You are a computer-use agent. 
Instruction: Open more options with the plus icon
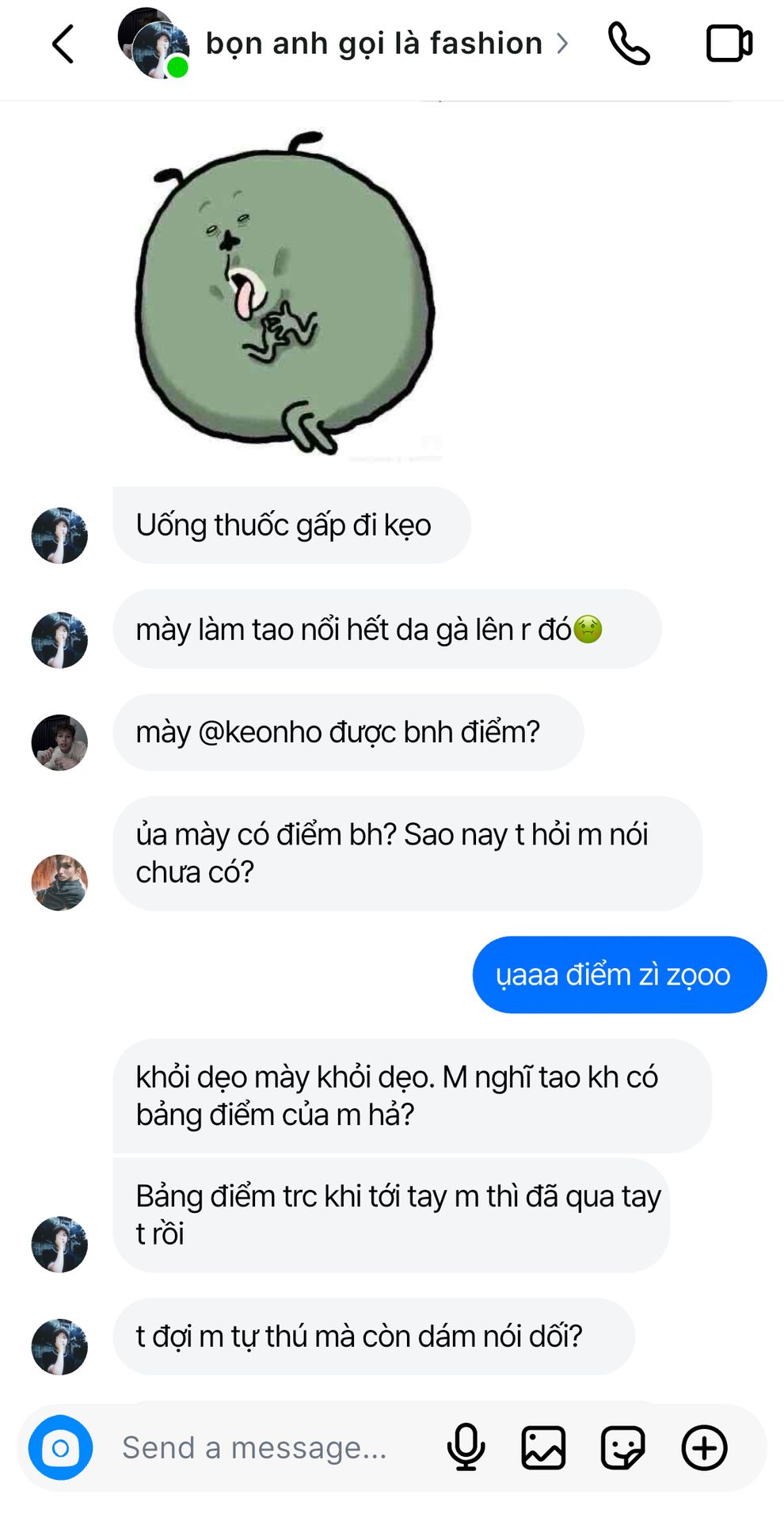pos(704,1448)
